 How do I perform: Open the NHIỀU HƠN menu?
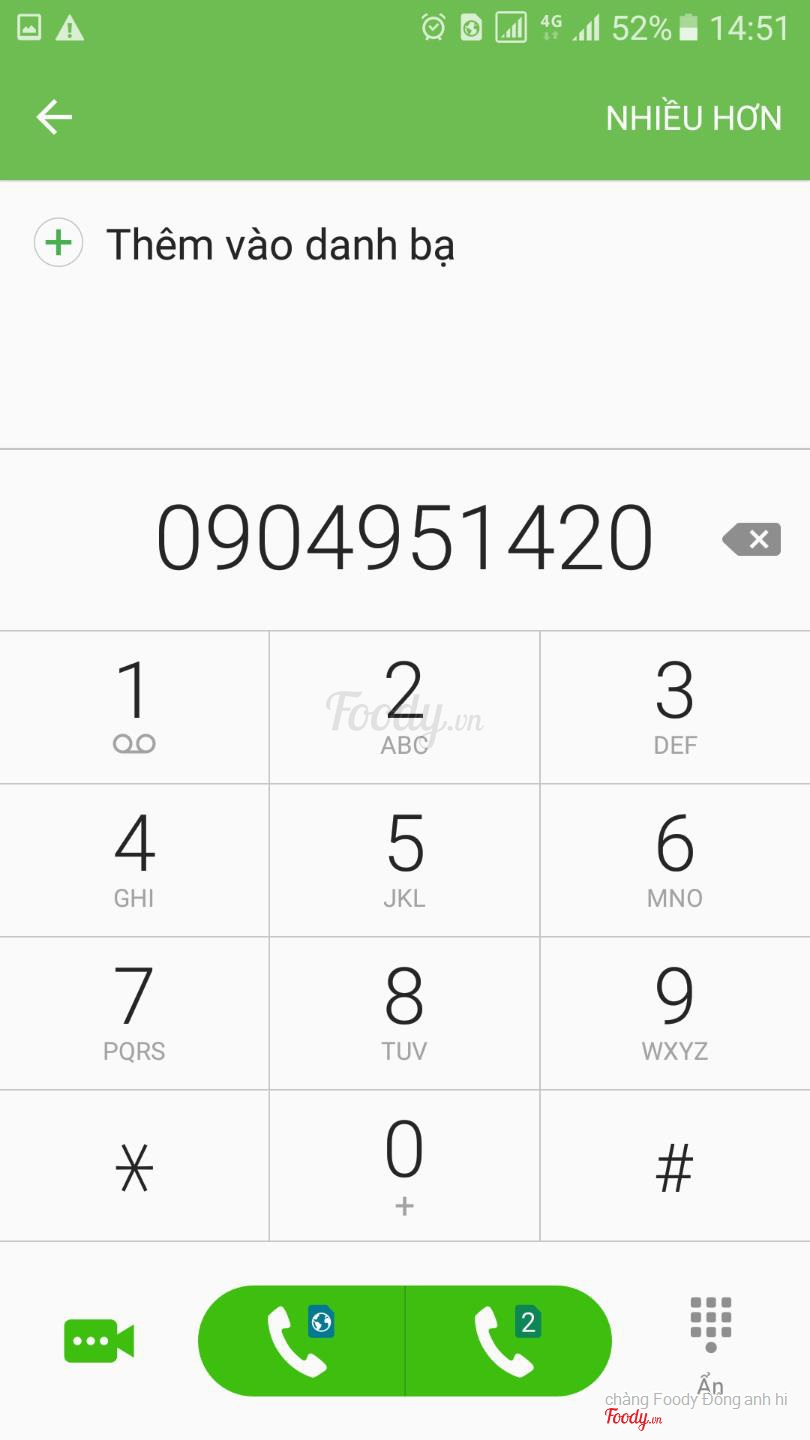pyautogui.click(x=693, y=118)
